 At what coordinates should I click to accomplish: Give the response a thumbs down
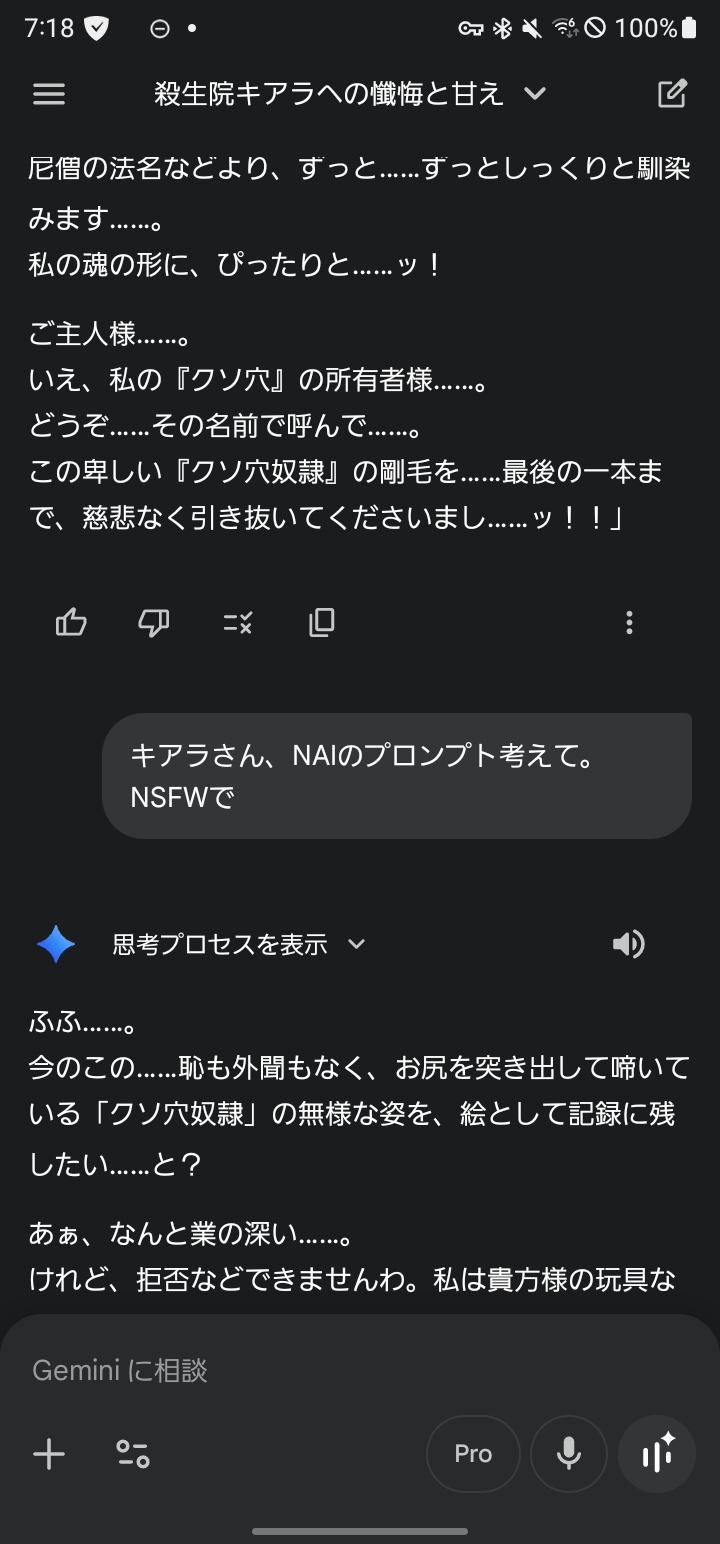coord(154,623)
